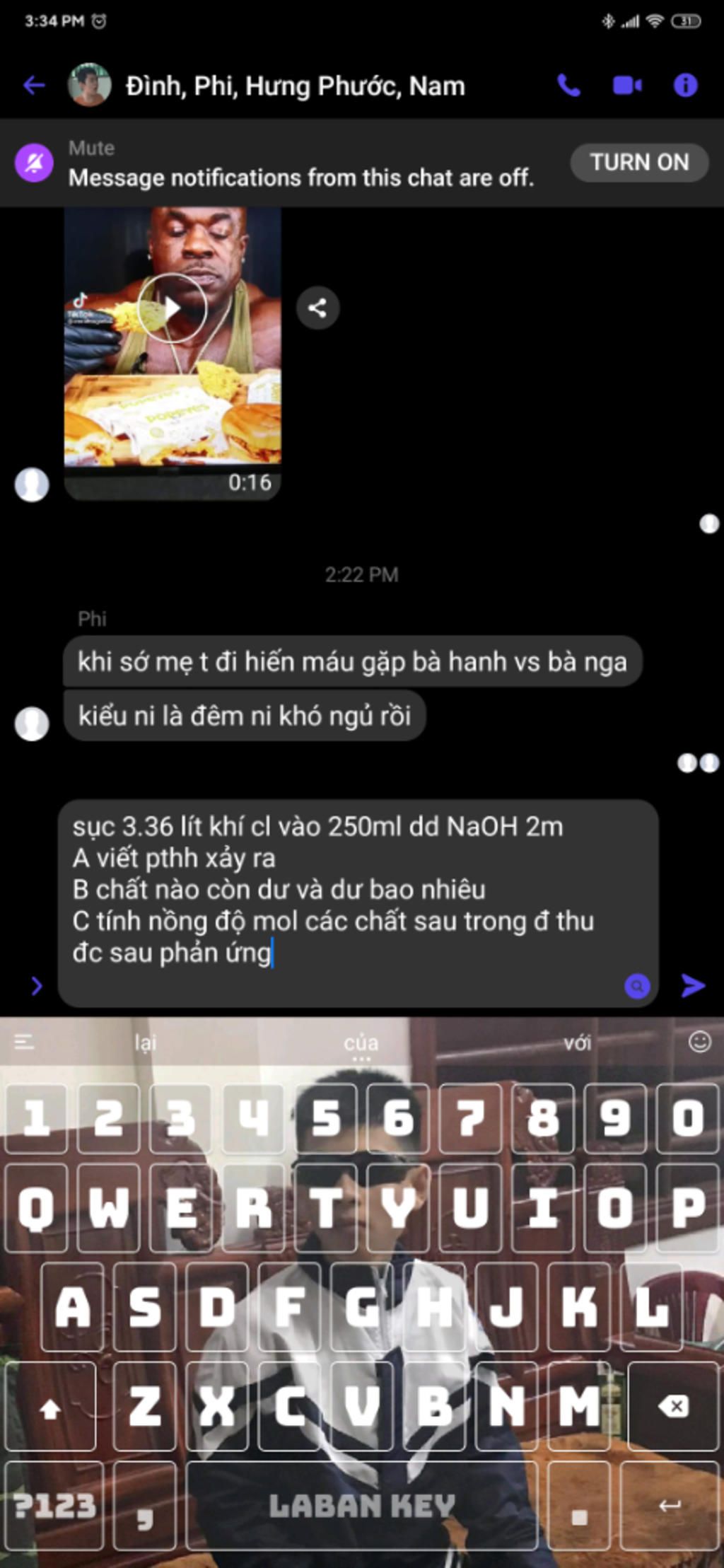Pick the keyboard suggestion 'lại'

146,1043
